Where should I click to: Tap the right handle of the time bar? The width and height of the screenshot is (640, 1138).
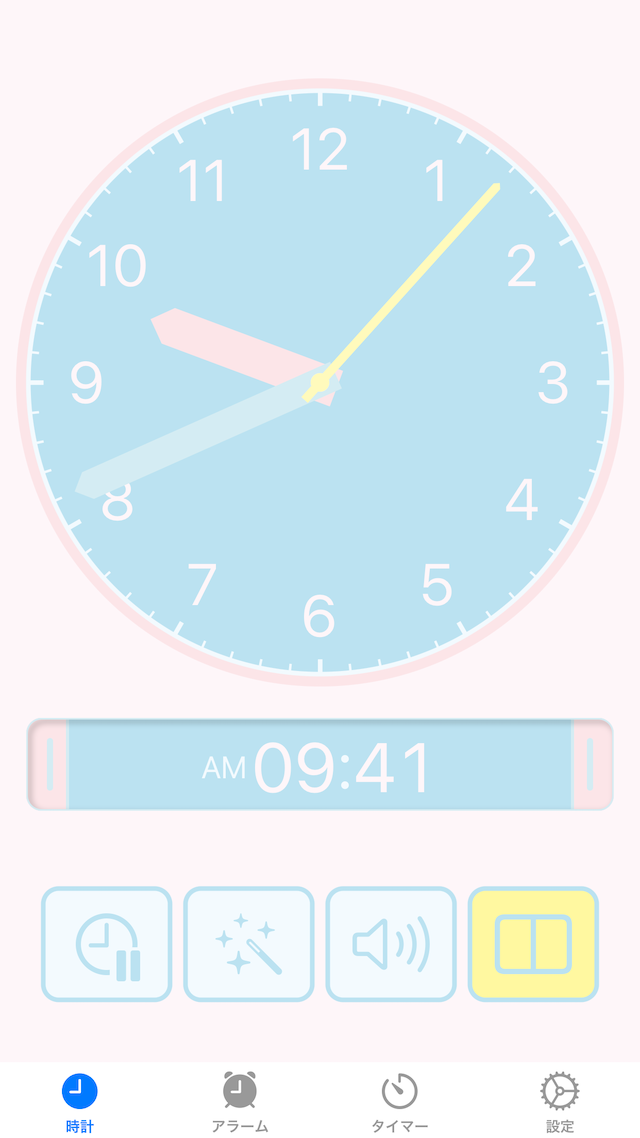[x=592, y=764]
